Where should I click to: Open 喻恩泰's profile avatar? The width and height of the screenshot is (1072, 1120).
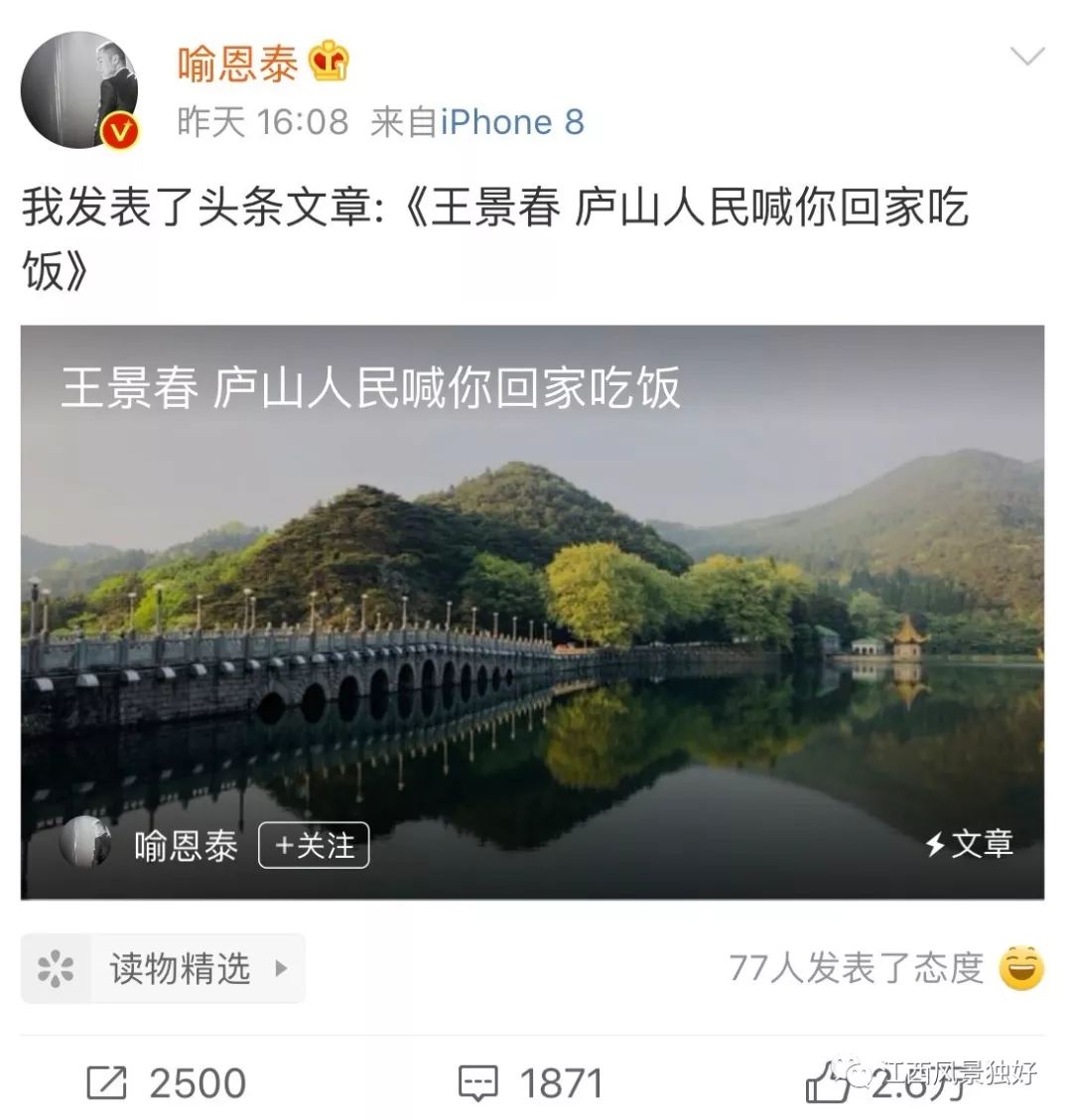[x=79, y=90]
